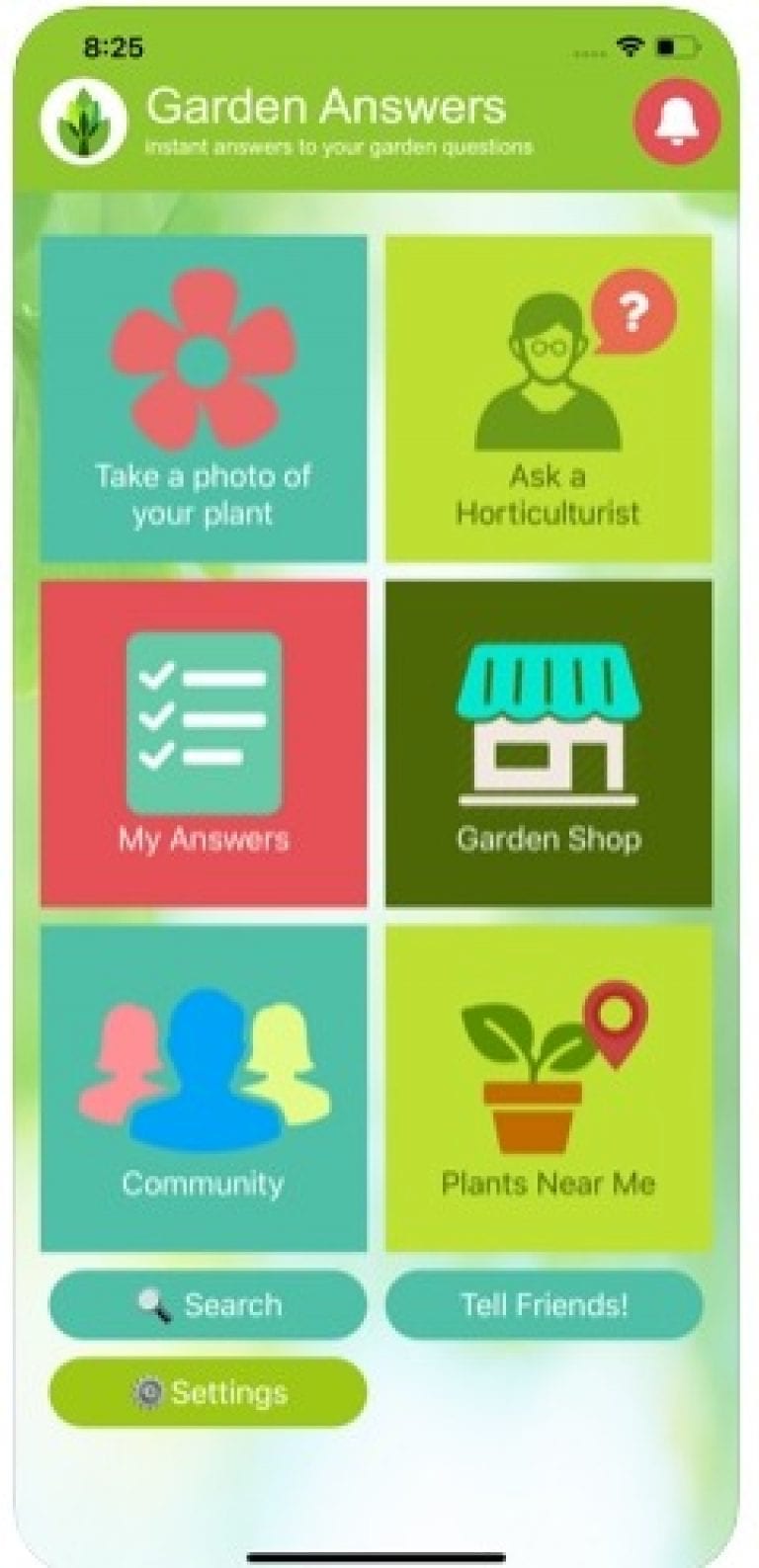
Task: Tap the Take a photo of your plant tile
Action: [205, 395]
